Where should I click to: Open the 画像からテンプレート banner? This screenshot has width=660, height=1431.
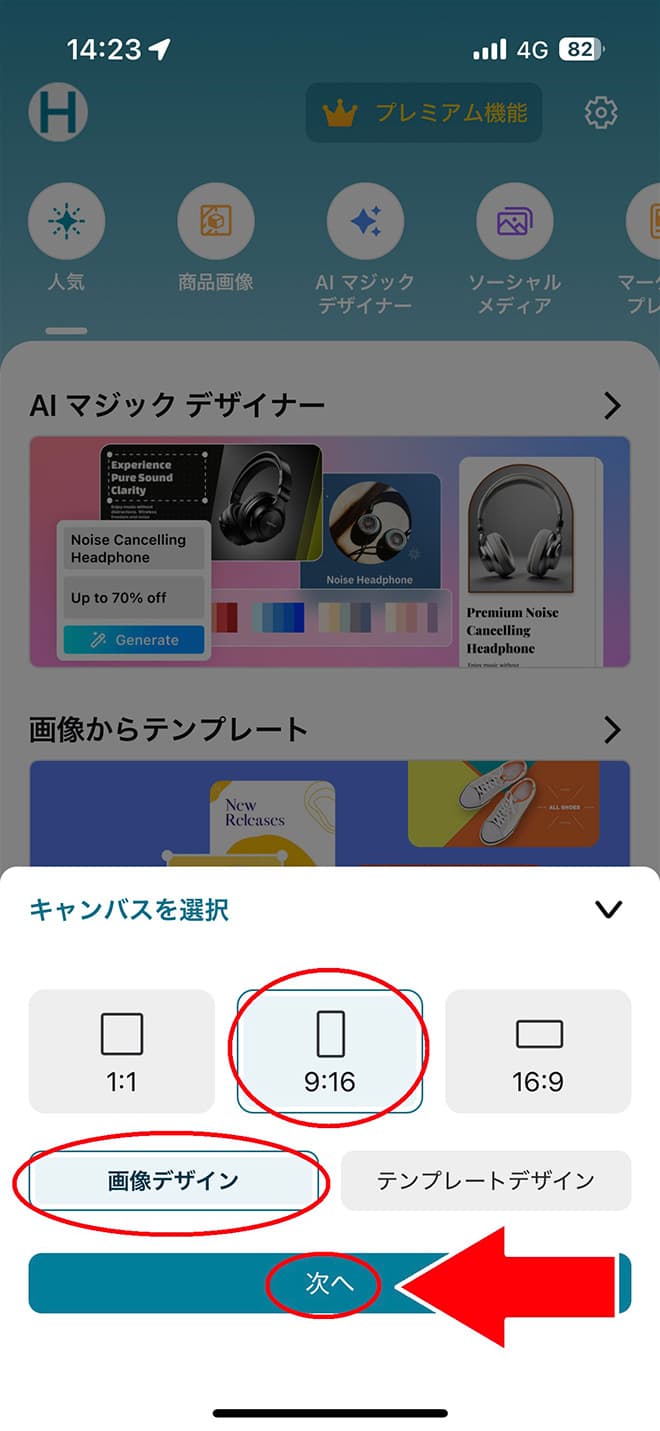330,812
